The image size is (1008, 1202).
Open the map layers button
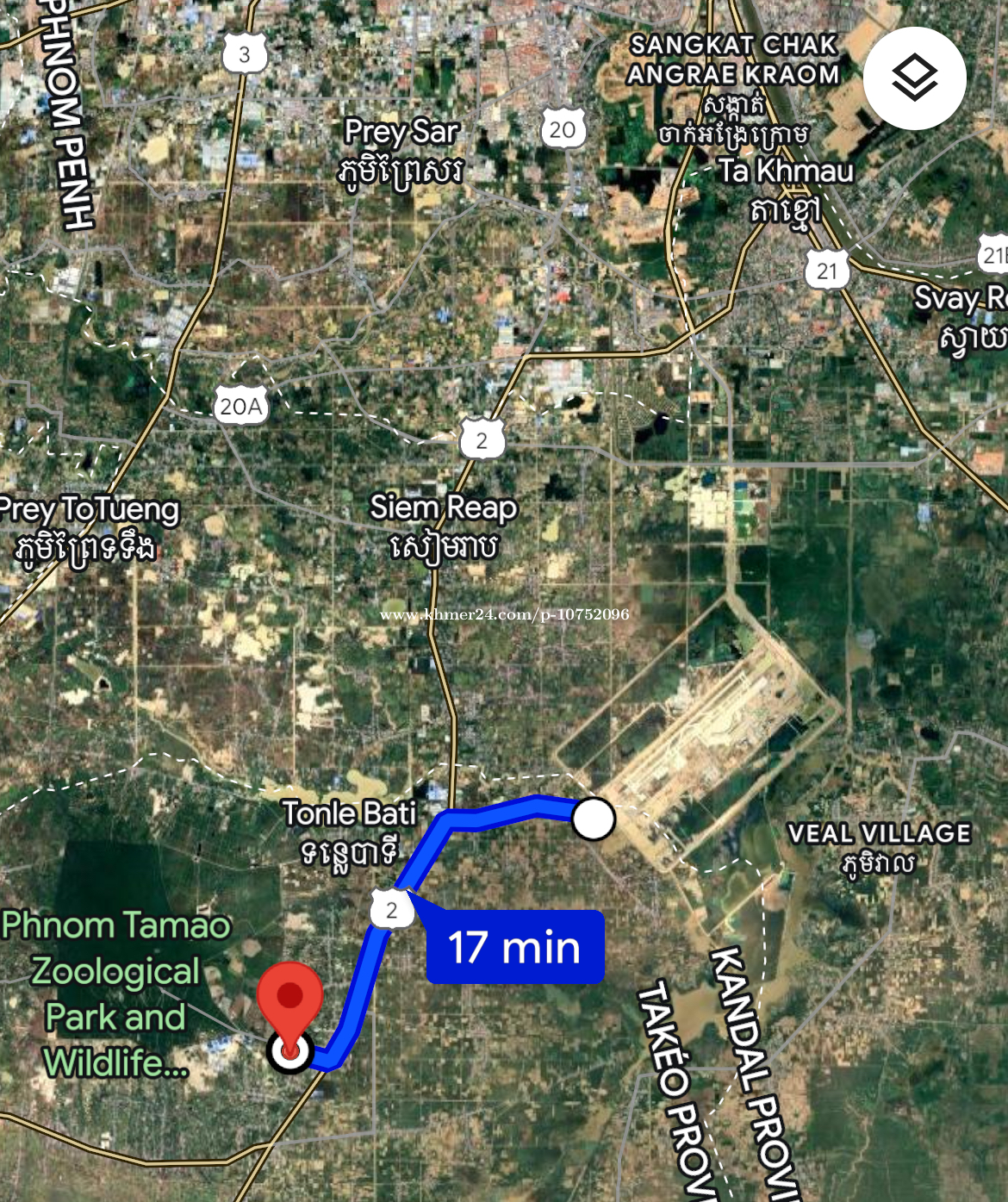pyautogui.click(x=914, y=78)
